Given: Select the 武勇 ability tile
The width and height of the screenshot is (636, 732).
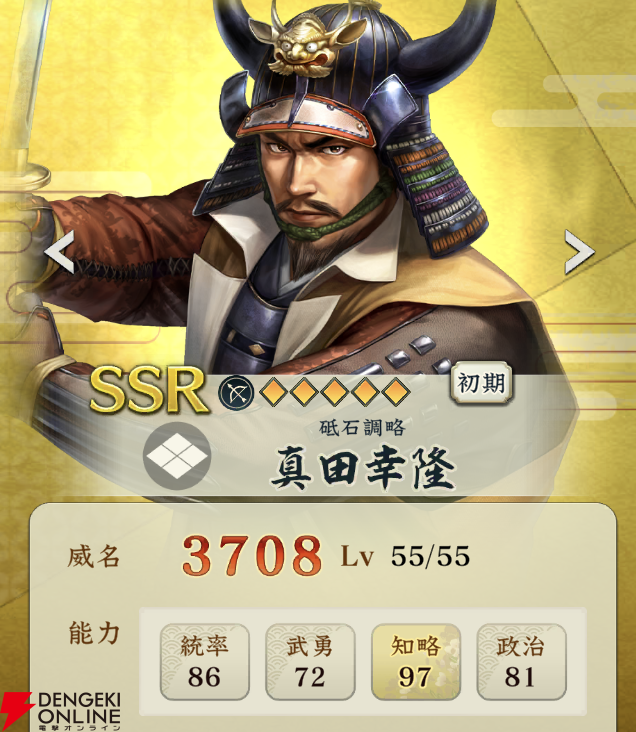Looking at the screenshot, I should tap(310, 661).
